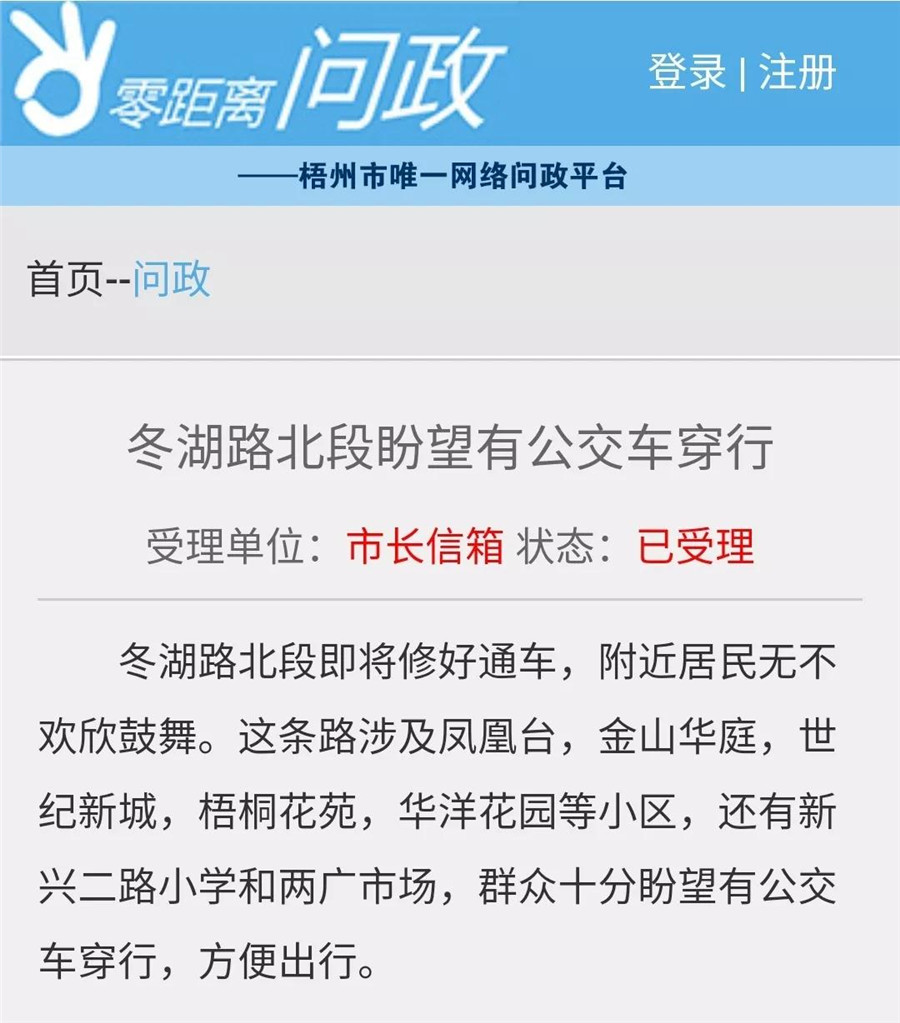Go to 首页 in the breadcrumb
The width and height of the screenshot is (900, 1023).
click(65, 279)
